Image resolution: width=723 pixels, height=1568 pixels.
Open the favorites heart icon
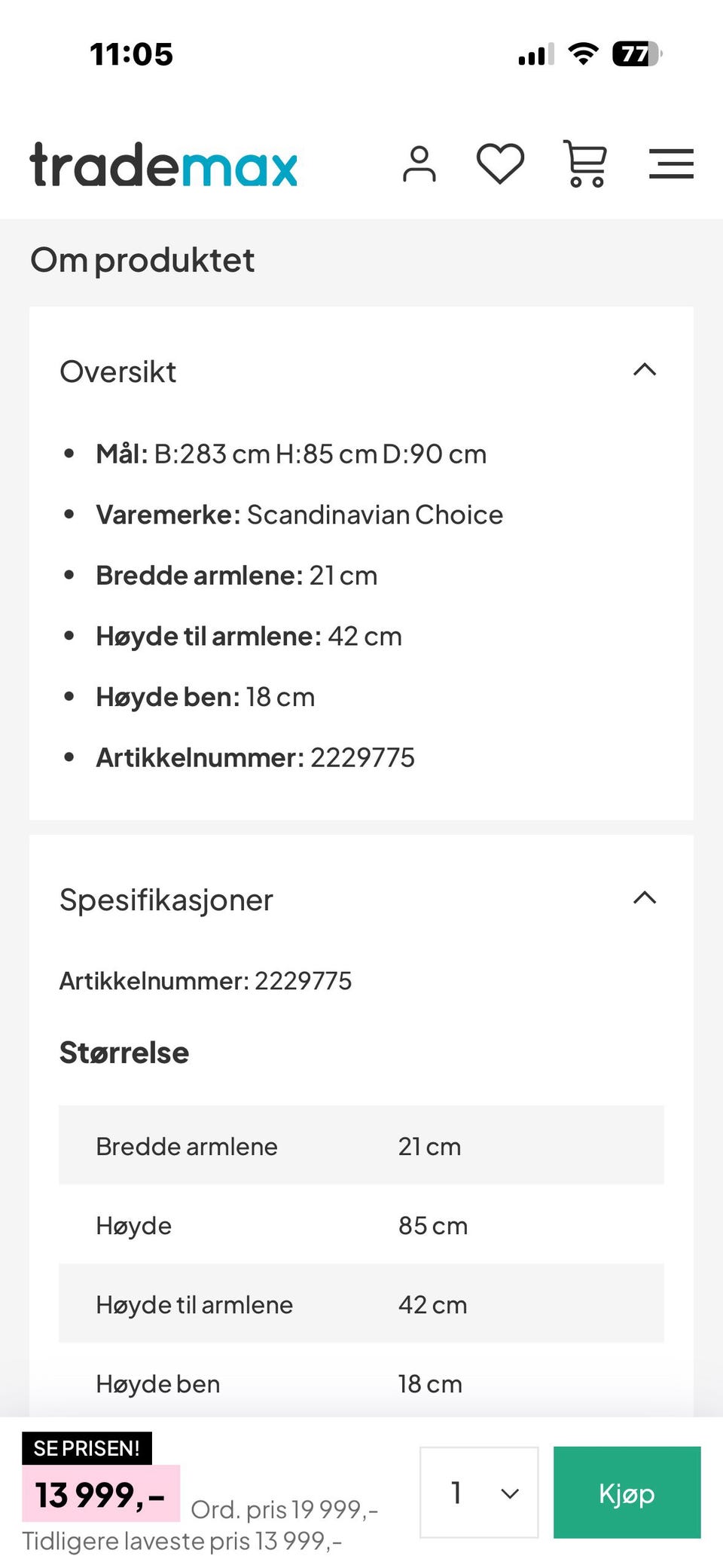tap(500, 163)
